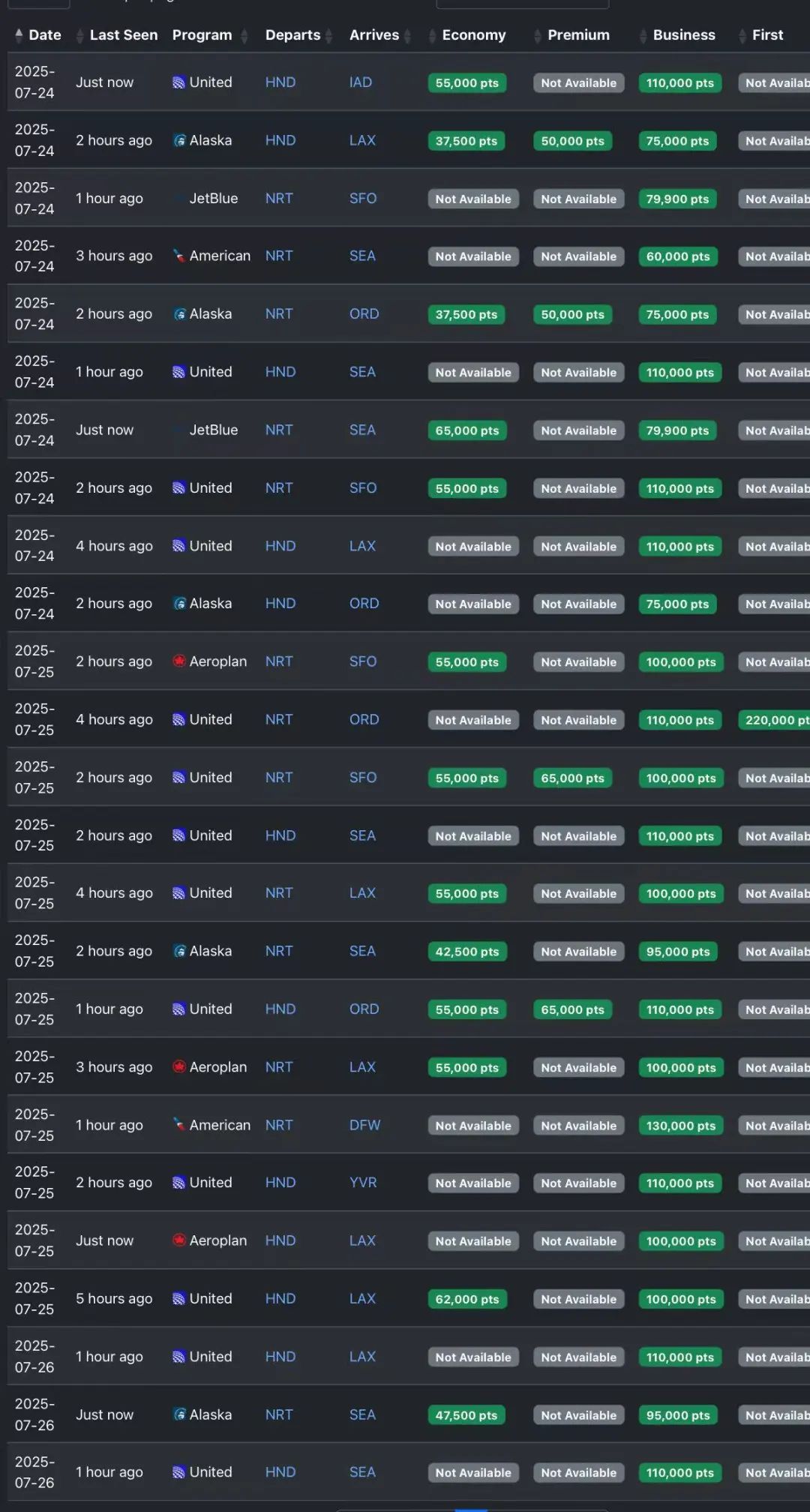Sort by the Departs column
This screenshot has height=1512, width=810.
tap(292, 35)
